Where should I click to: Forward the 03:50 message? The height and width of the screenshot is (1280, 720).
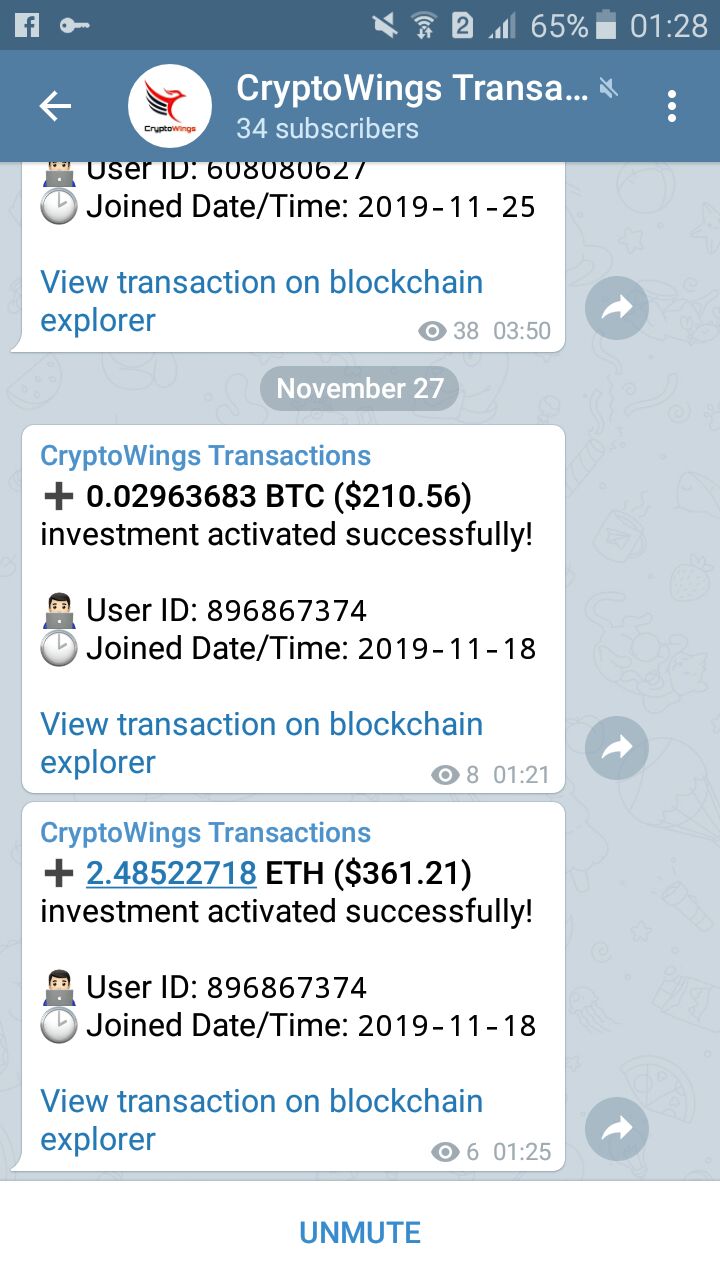[x=617, y=309]
